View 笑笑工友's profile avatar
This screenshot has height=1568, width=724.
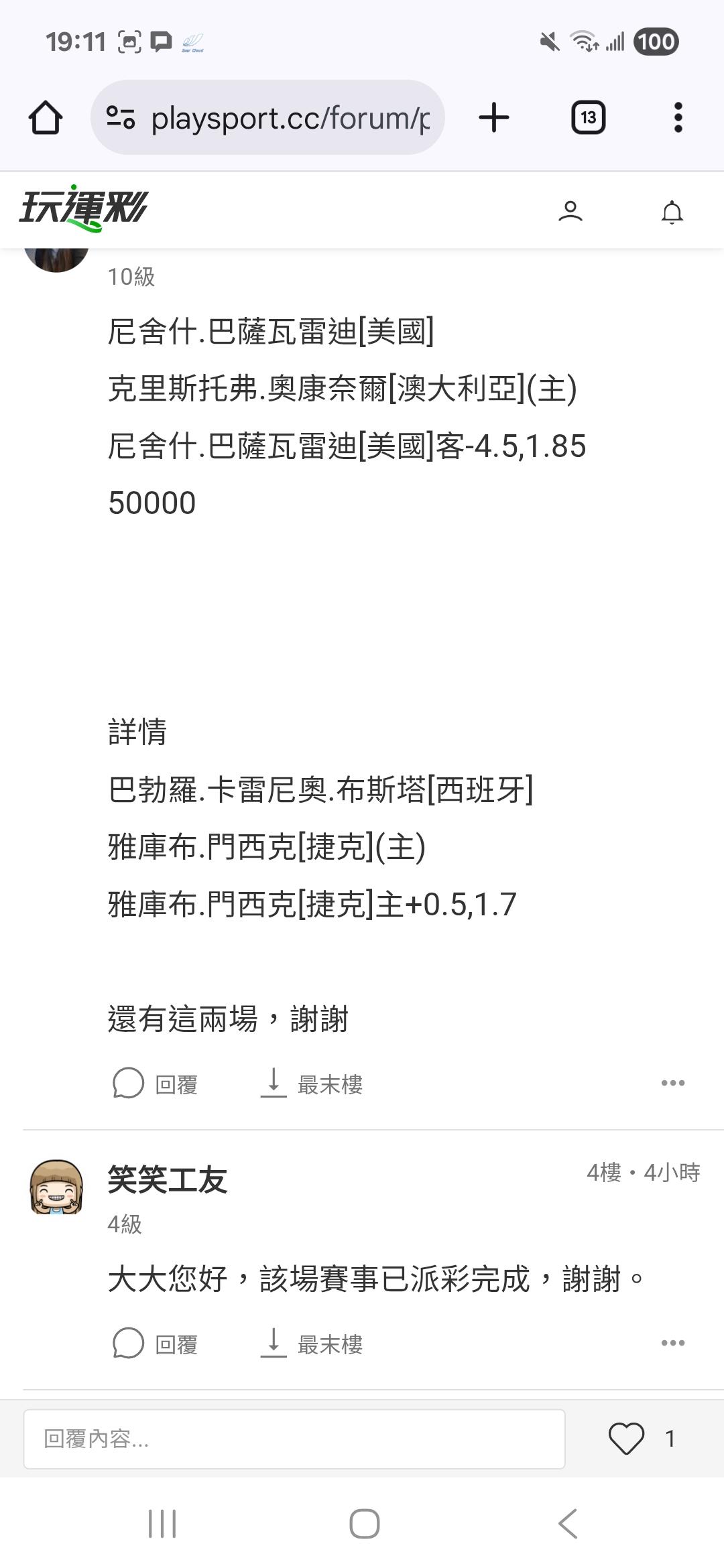[56, 1187]
